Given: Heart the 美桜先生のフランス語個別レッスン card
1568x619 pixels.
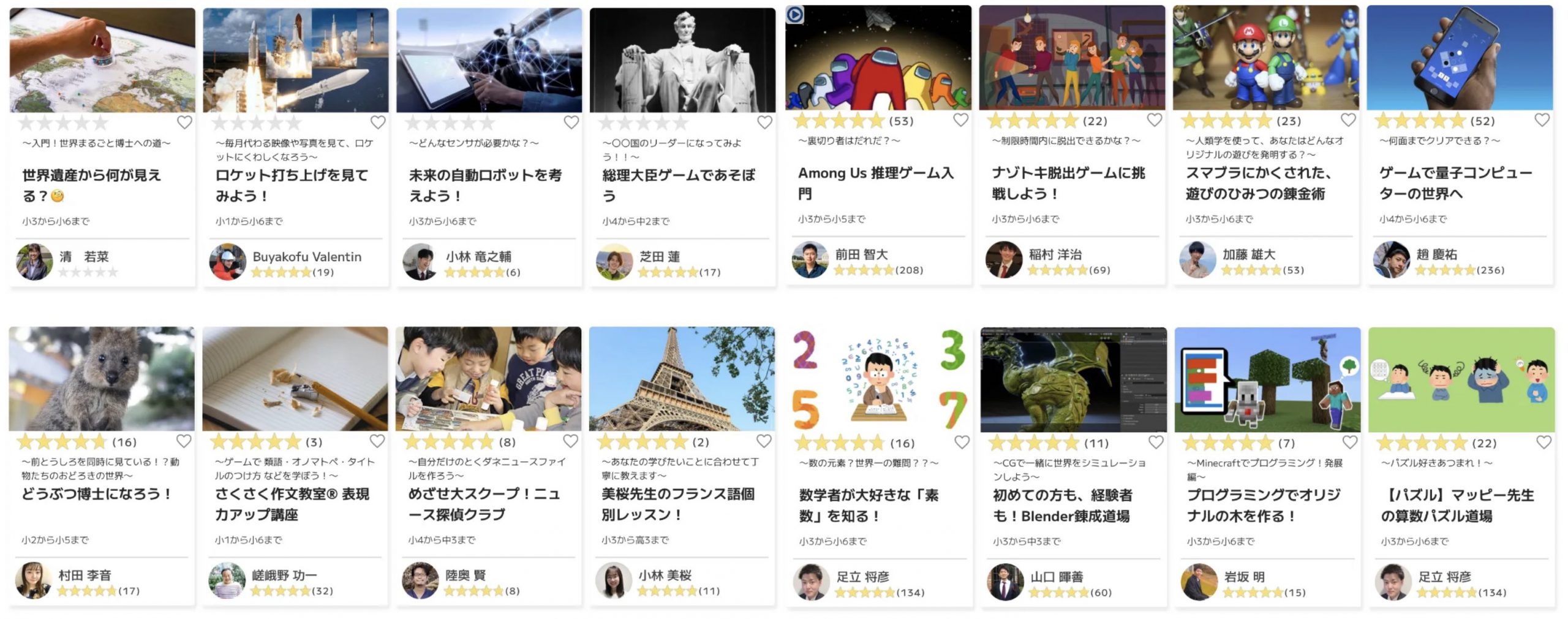Looking at the screenshot, I should pos(764,441).
